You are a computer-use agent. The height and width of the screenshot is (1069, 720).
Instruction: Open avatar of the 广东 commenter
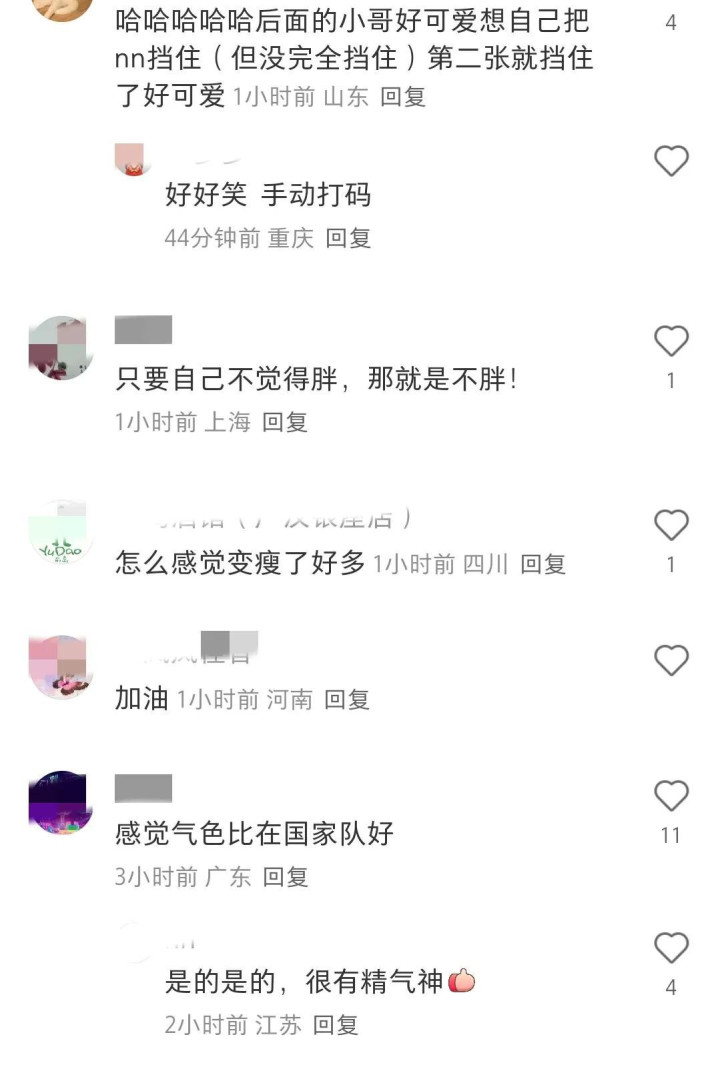(x=61, y=803)
